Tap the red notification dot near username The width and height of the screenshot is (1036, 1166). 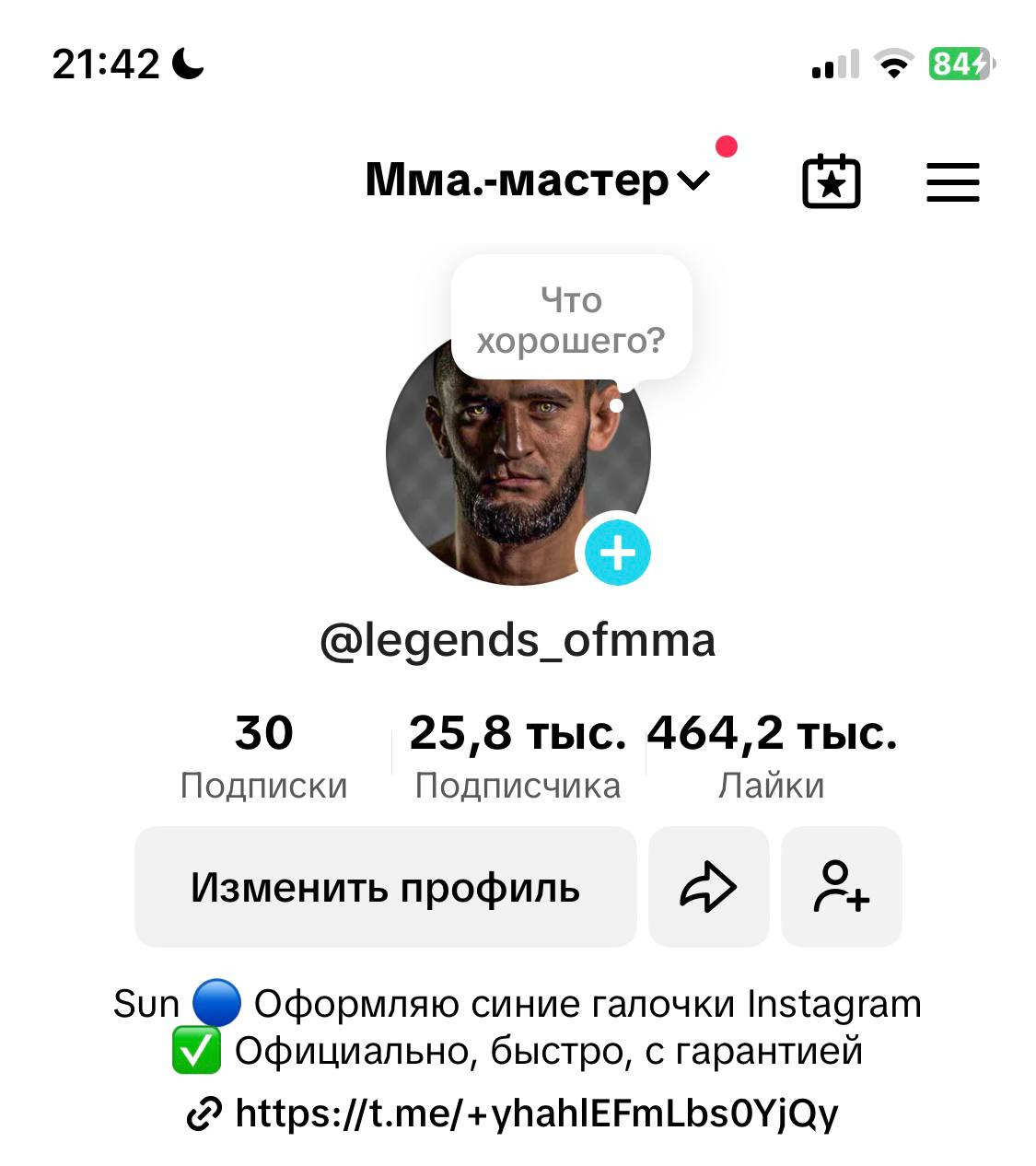pos(727,145)
